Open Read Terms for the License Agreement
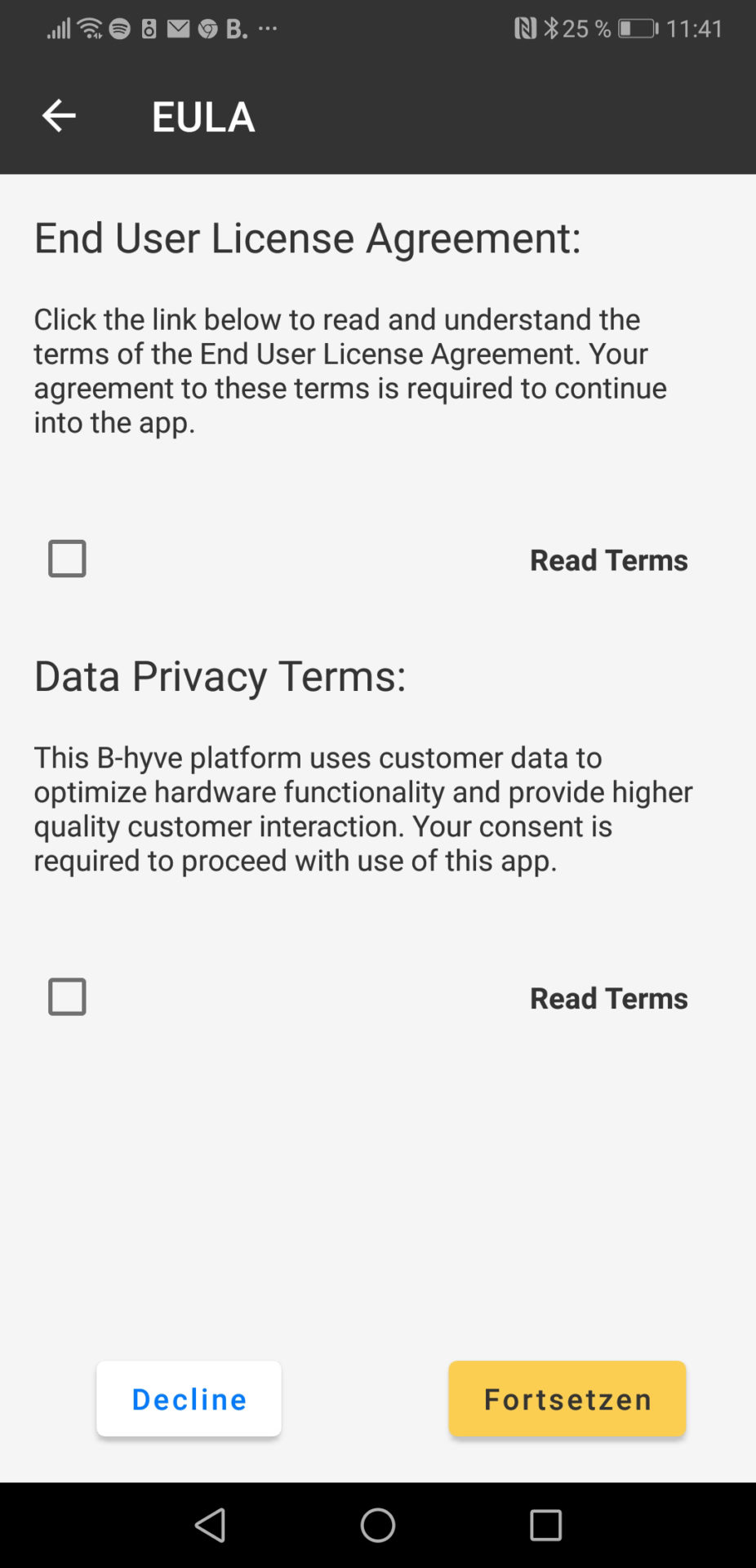The height and width of the screenshot is (1568, 756). 608,560
